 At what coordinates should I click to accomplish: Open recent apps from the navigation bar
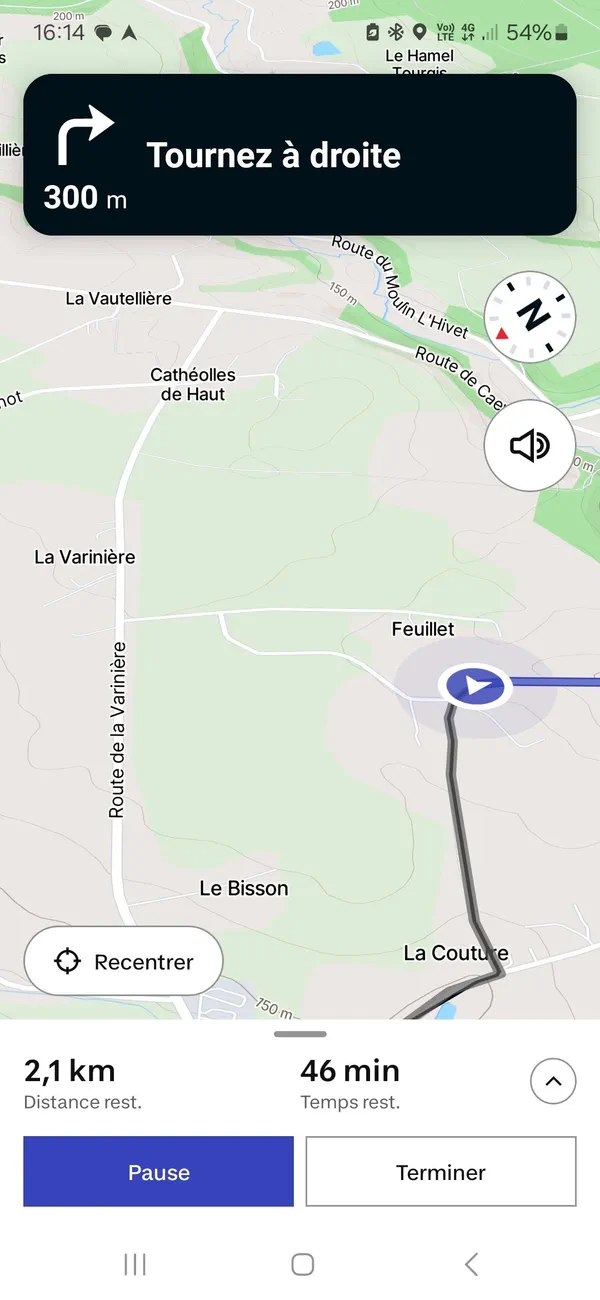pyautogui.click(x=135, y=1264)
